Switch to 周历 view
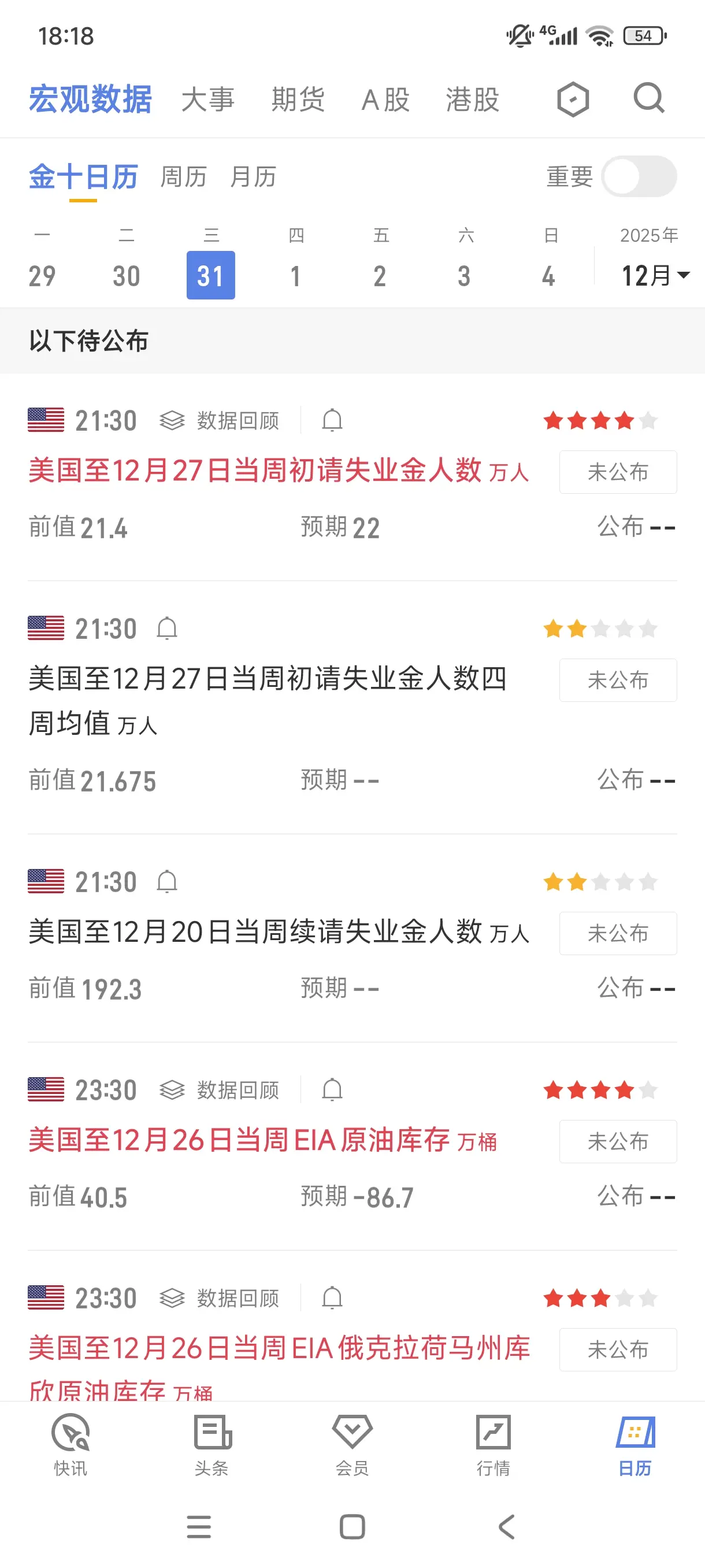The image size is (705, 1568). coord(183,176)
